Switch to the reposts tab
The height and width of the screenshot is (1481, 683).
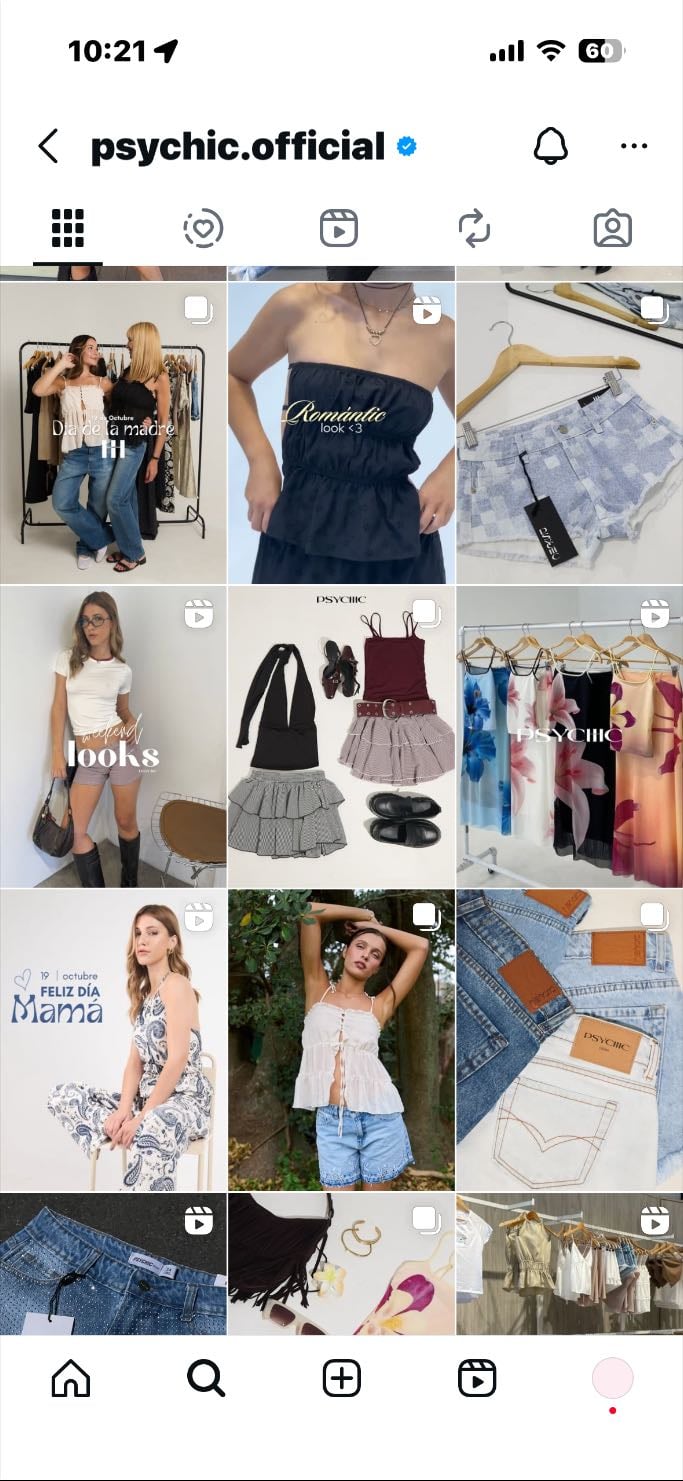(475, 229)
